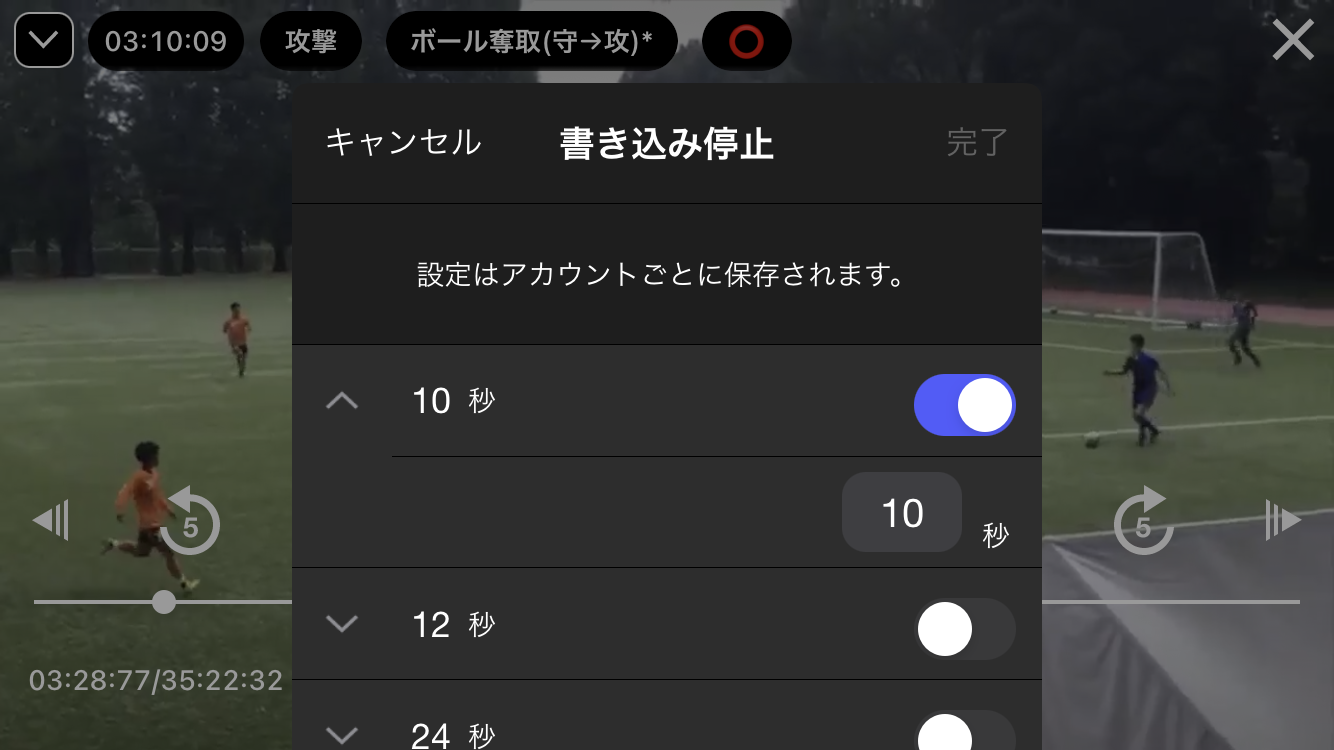Screen dimensions: 1334x750
Task: Close the video player with X
Action: click(x=1293, y=41)
